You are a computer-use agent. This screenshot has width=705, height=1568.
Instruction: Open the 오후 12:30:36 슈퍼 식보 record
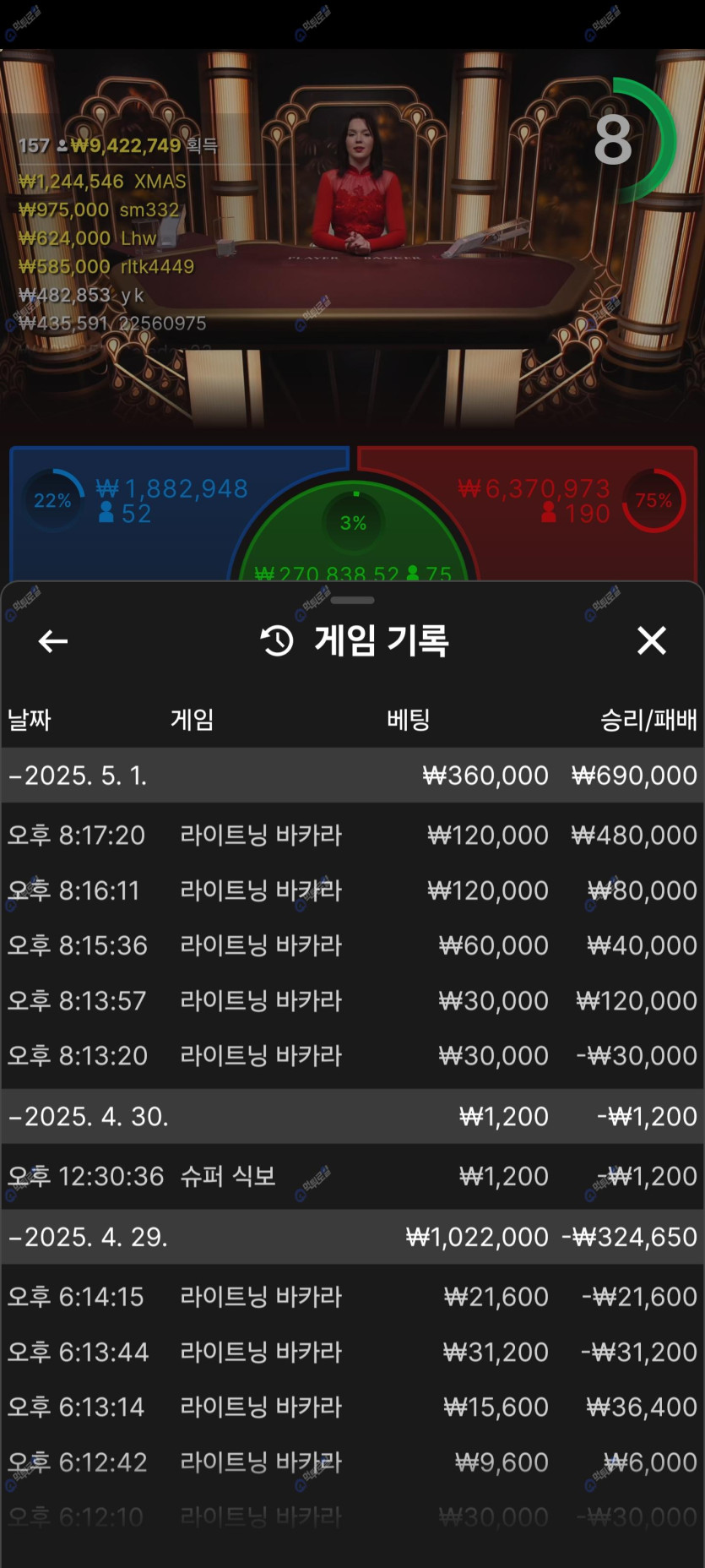(352, 1176)
